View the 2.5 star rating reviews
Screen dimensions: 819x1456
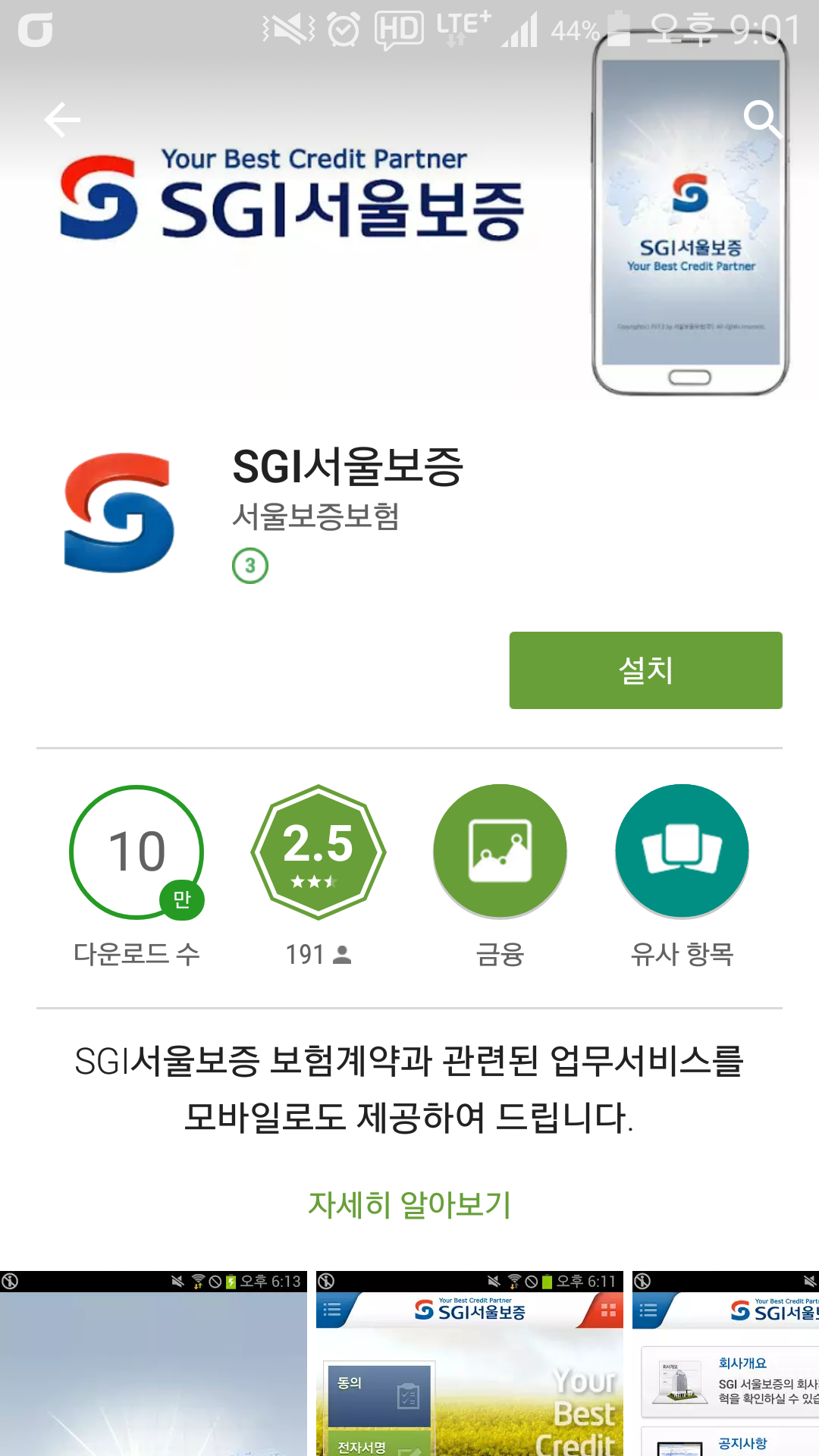(x=318, y=852)
